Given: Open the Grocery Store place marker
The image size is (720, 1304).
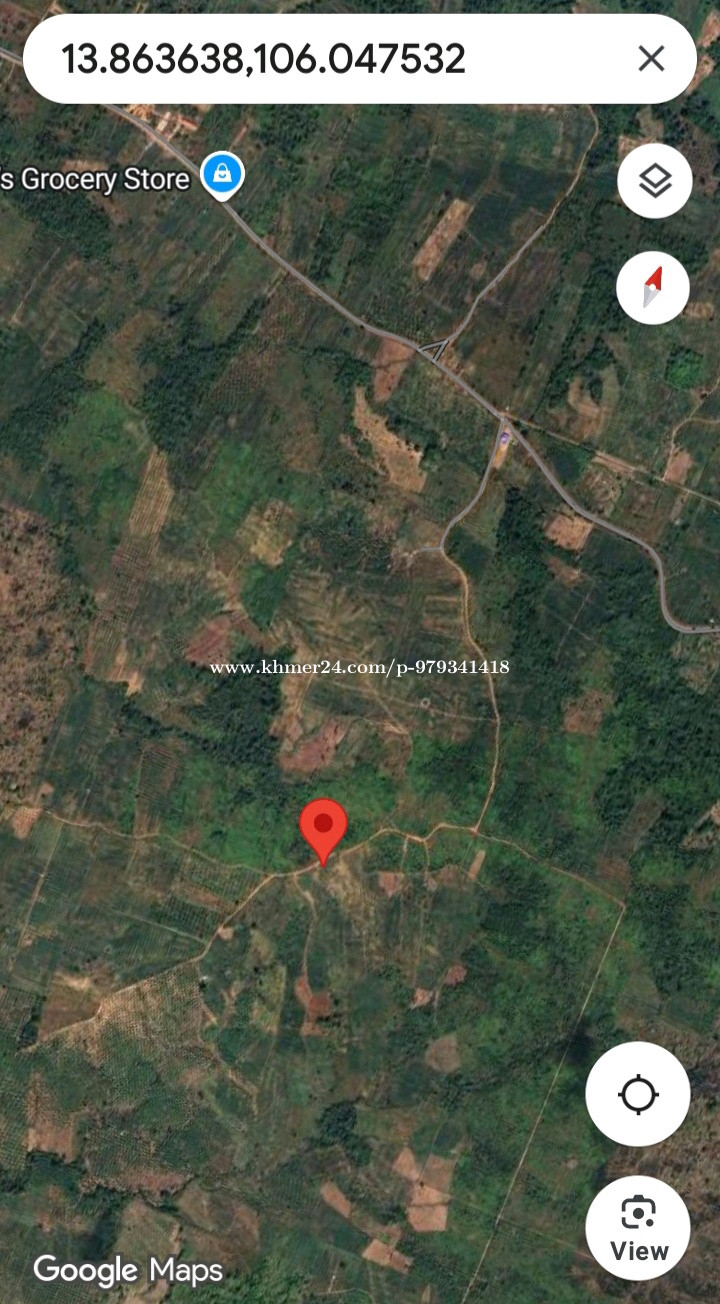Looking at the screenshot, I should point(222,174).
